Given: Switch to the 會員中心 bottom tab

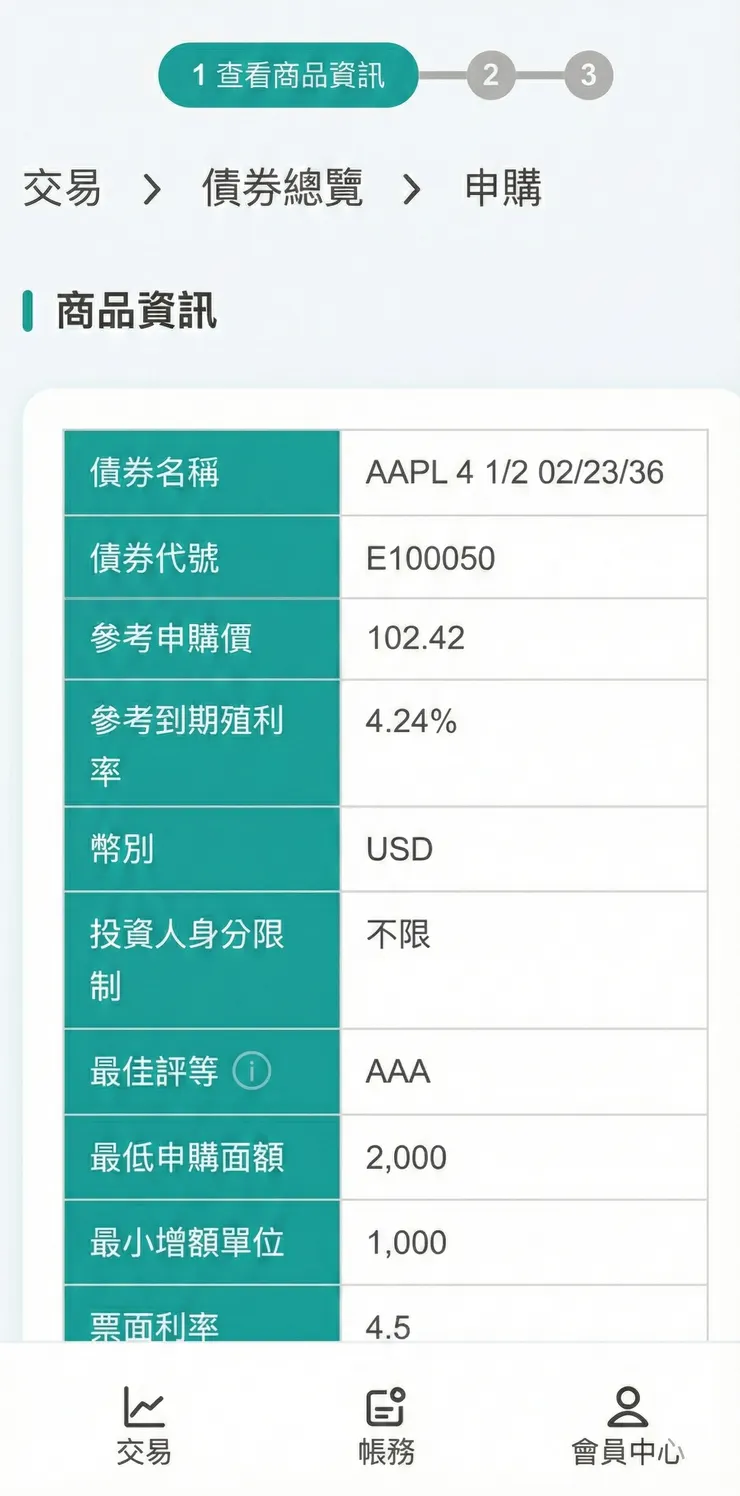Looking at the screenshot, I should 627,1420.
